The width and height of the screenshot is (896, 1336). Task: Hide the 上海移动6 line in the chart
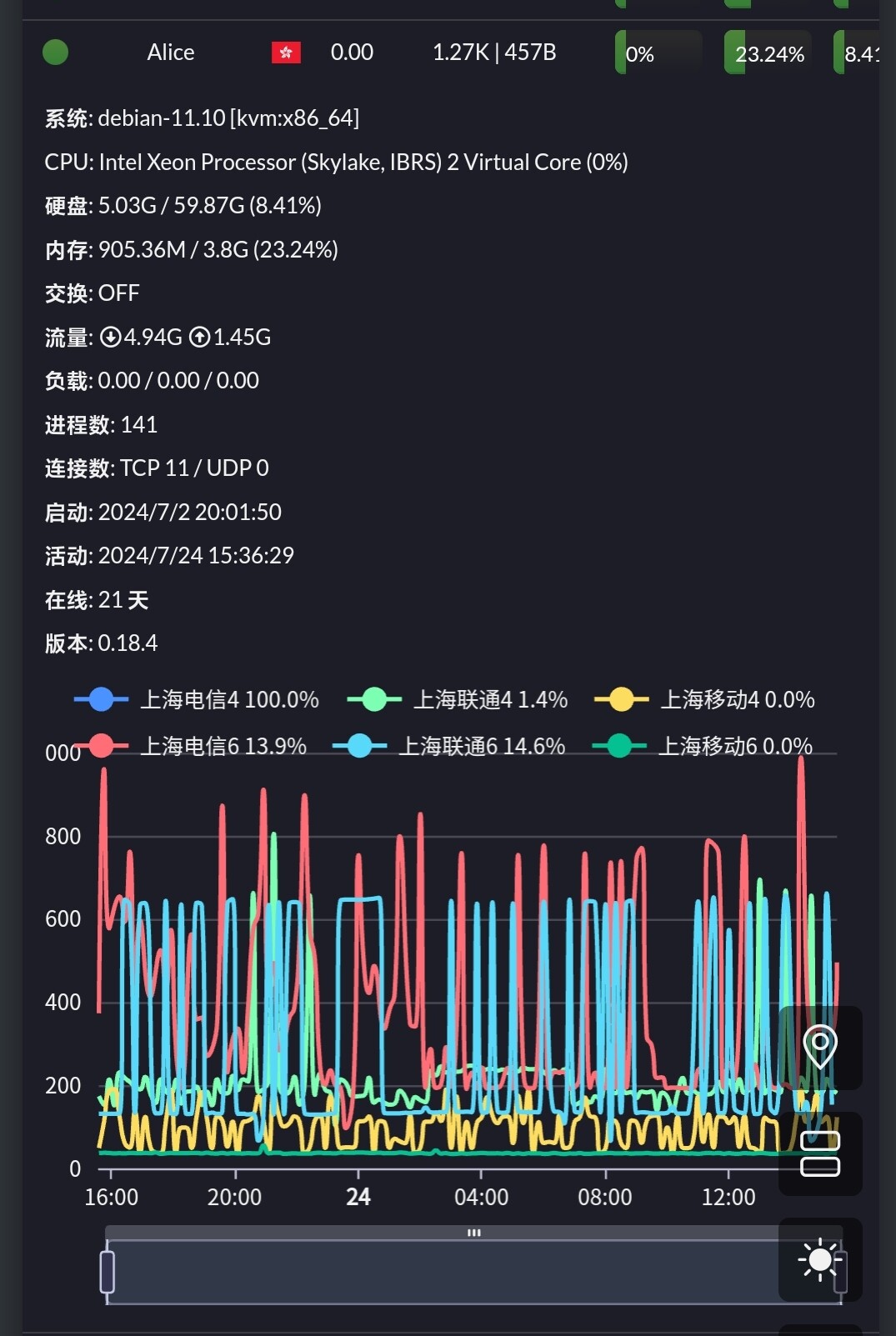coord(703,746)
